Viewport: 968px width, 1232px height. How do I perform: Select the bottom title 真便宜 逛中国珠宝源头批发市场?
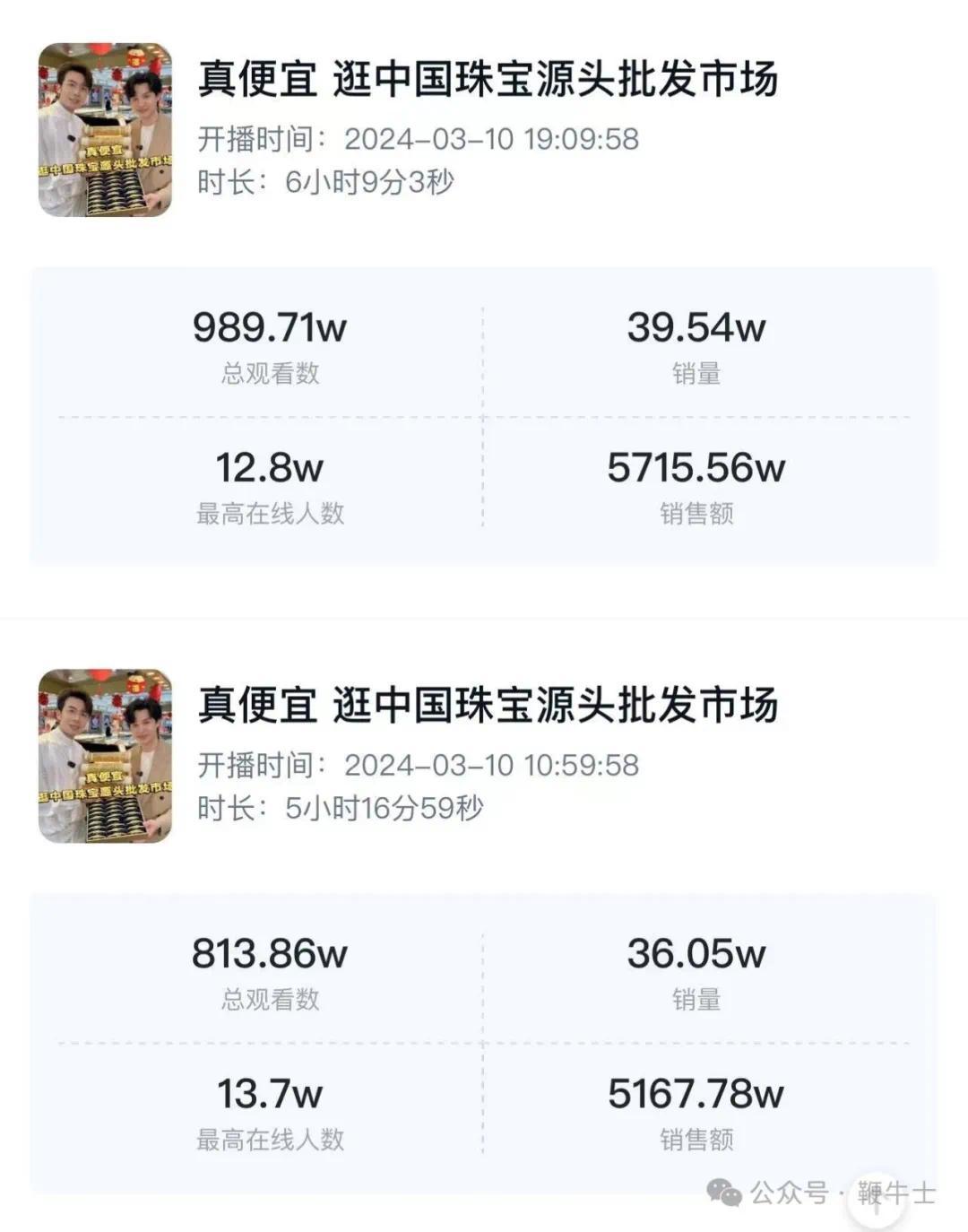coord(489,705)
